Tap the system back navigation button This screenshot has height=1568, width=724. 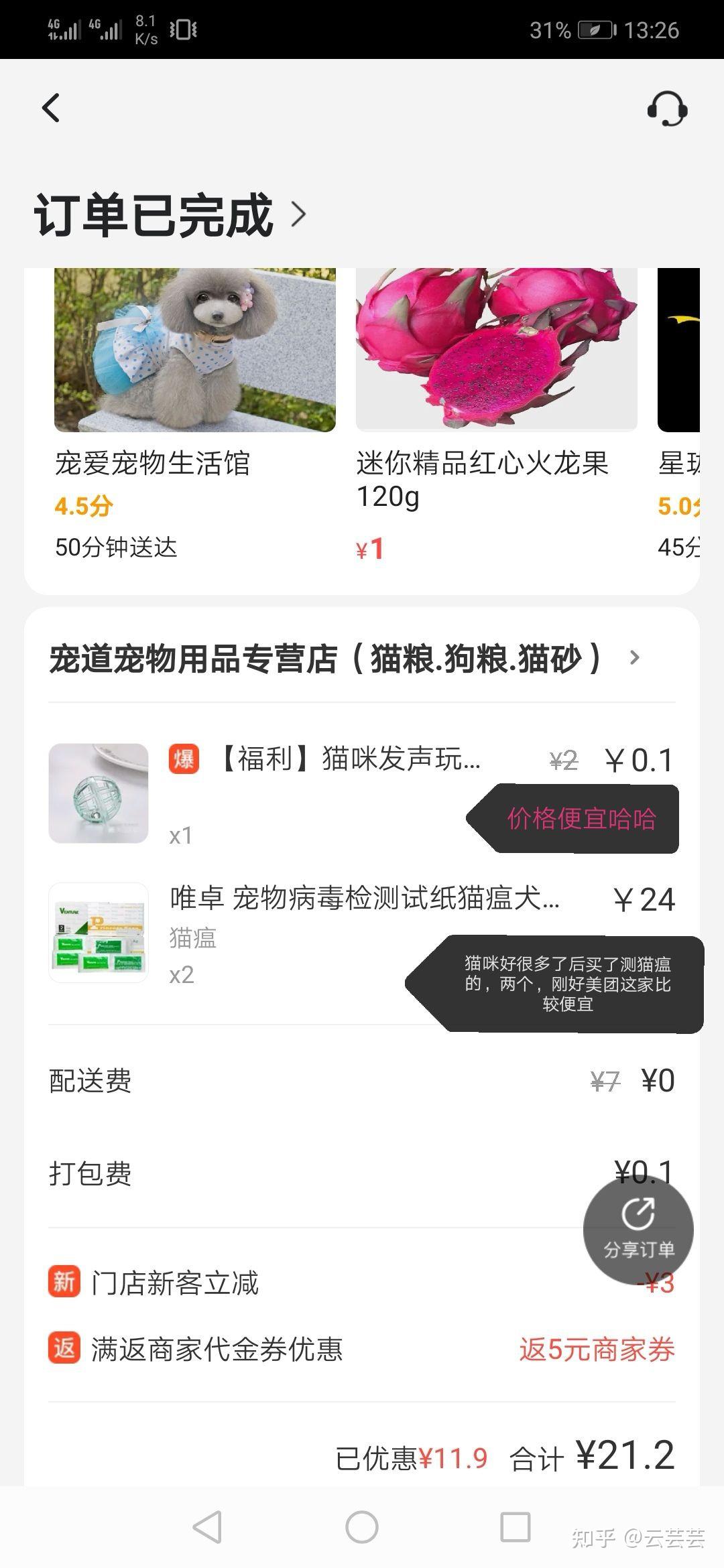[207, 1528]
